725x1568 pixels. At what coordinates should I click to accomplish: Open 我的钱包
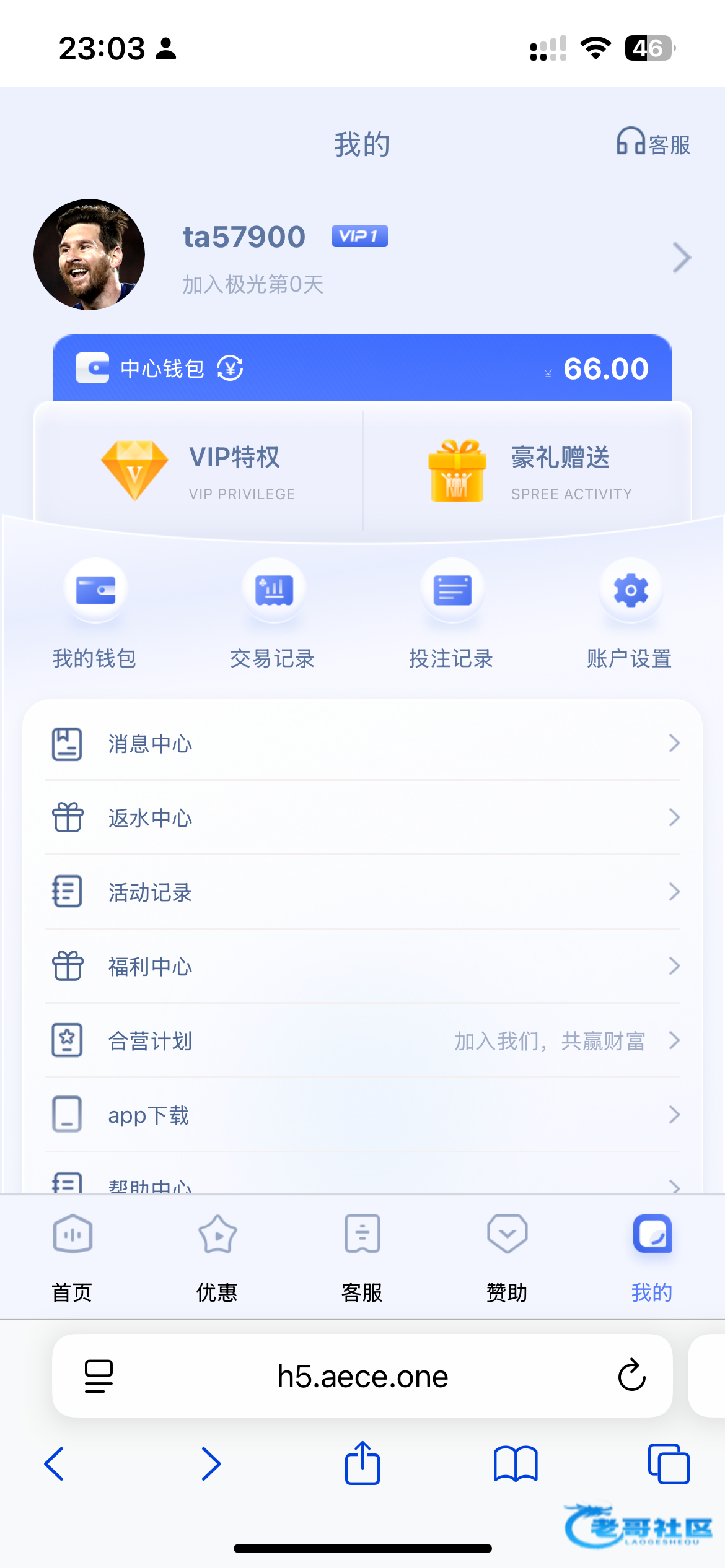click(x=95, y=613)
